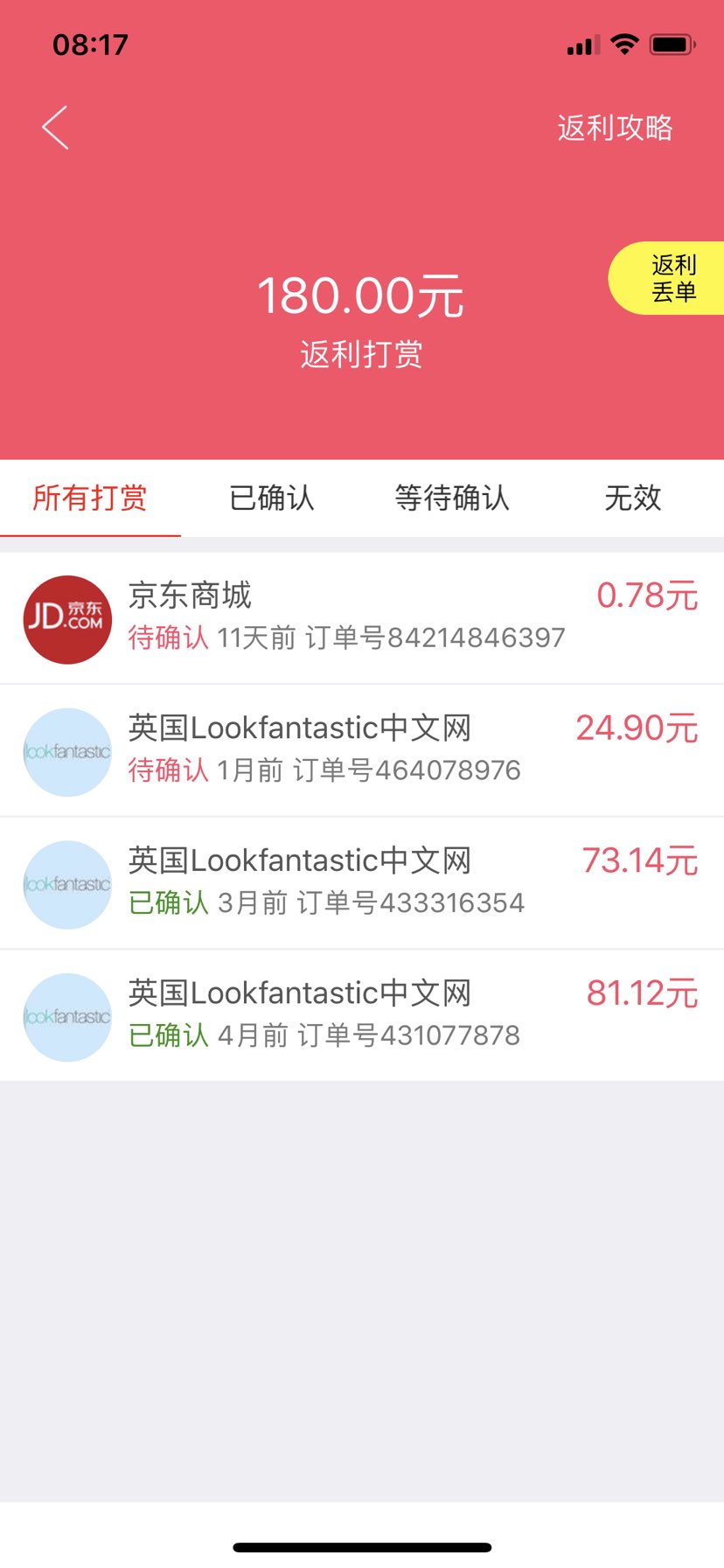The height and width of the screenshot is (1568, 724).
Task: Show the 无效 rewards tab
Action: click(633, 498)
